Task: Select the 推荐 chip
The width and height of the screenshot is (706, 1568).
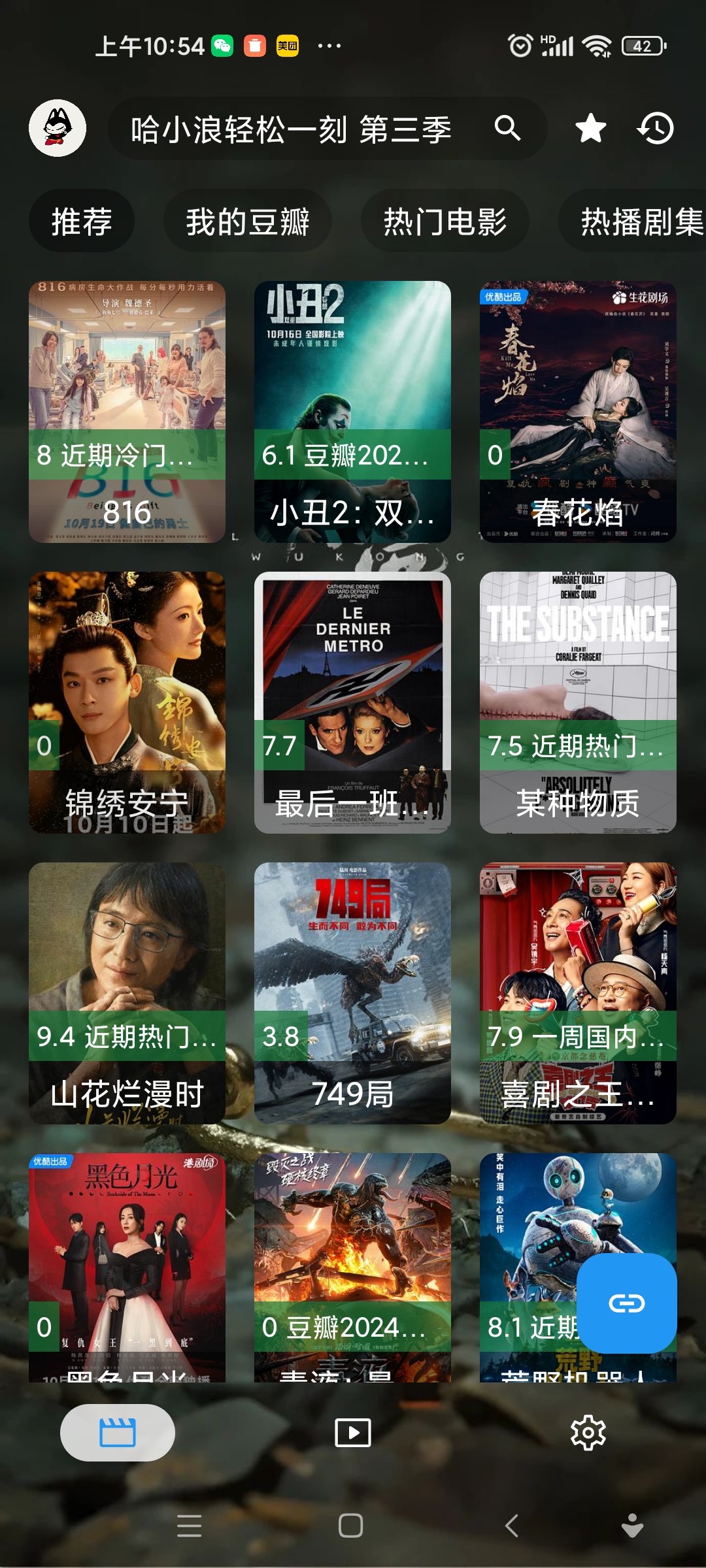Action: 82,221
